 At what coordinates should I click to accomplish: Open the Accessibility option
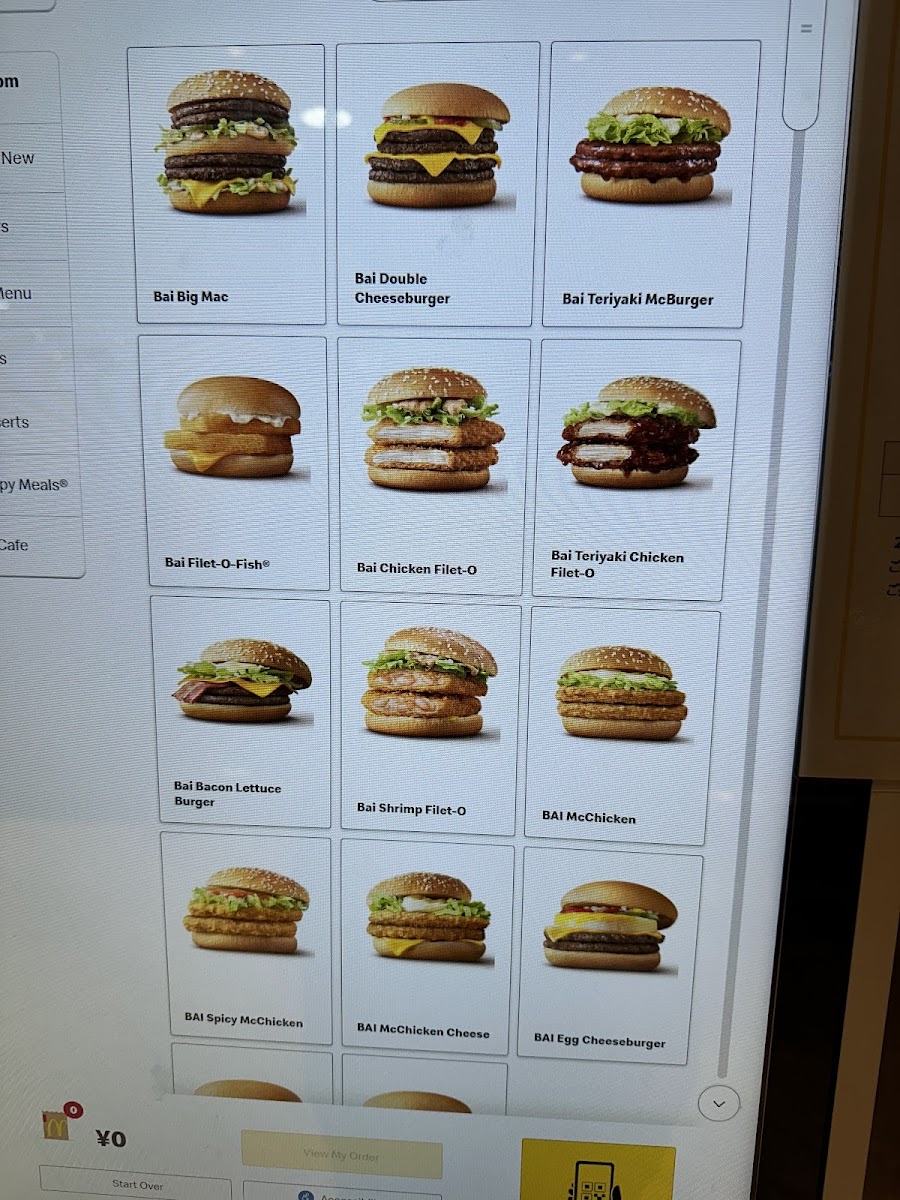[x=341, y=1191]
